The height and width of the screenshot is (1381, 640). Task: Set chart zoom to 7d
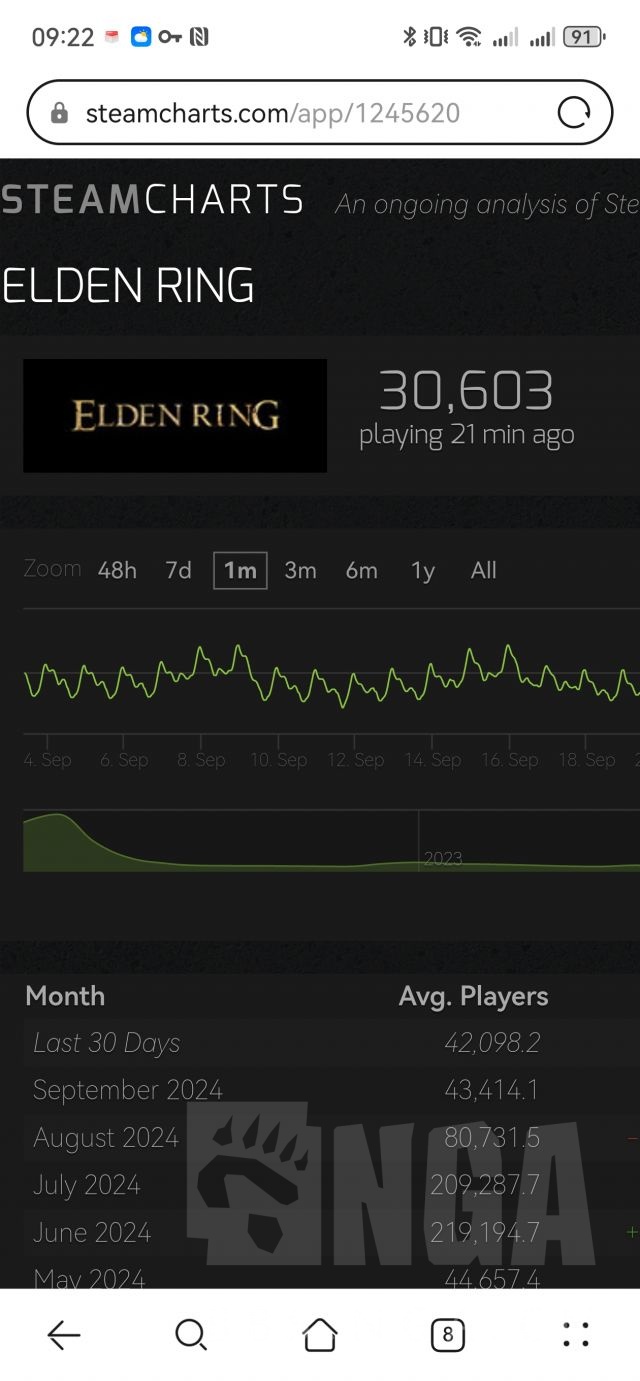(178, 571)
